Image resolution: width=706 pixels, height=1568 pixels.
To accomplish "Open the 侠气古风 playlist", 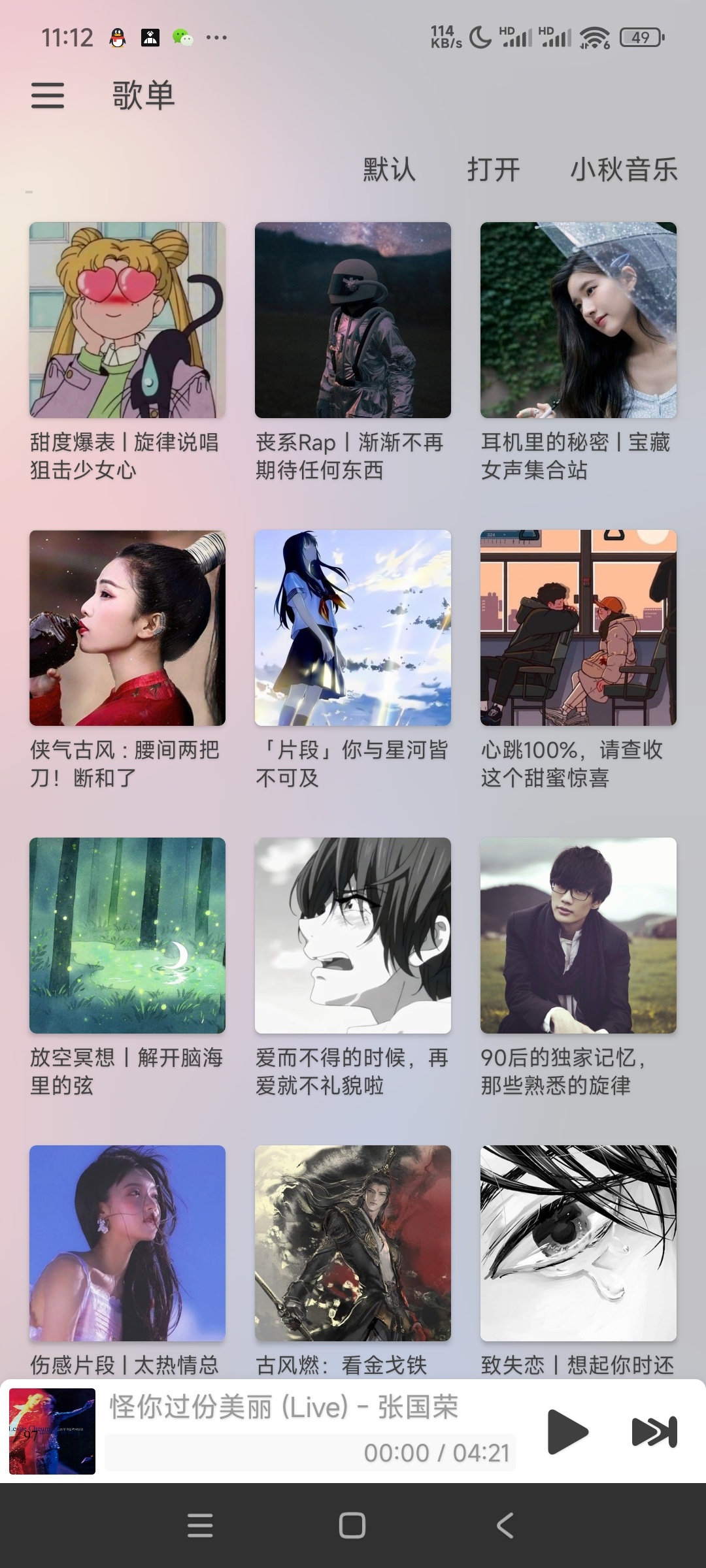I will pyautogui.click(x=127, y=628).
